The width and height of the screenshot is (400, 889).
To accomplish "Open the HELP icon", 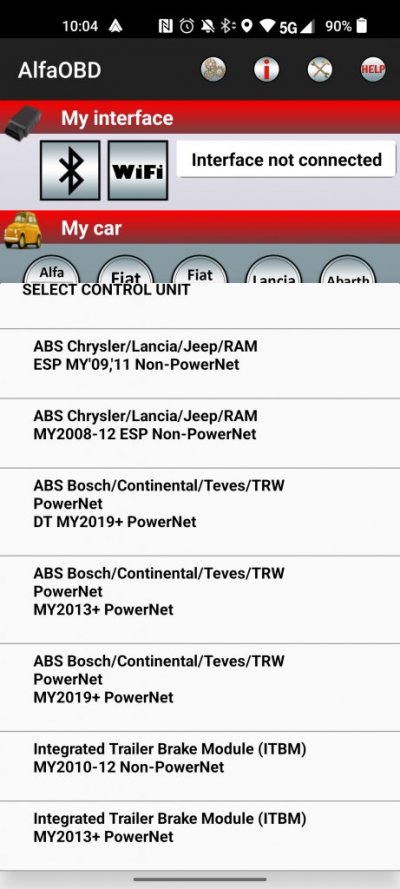I will tap(373, 70).
